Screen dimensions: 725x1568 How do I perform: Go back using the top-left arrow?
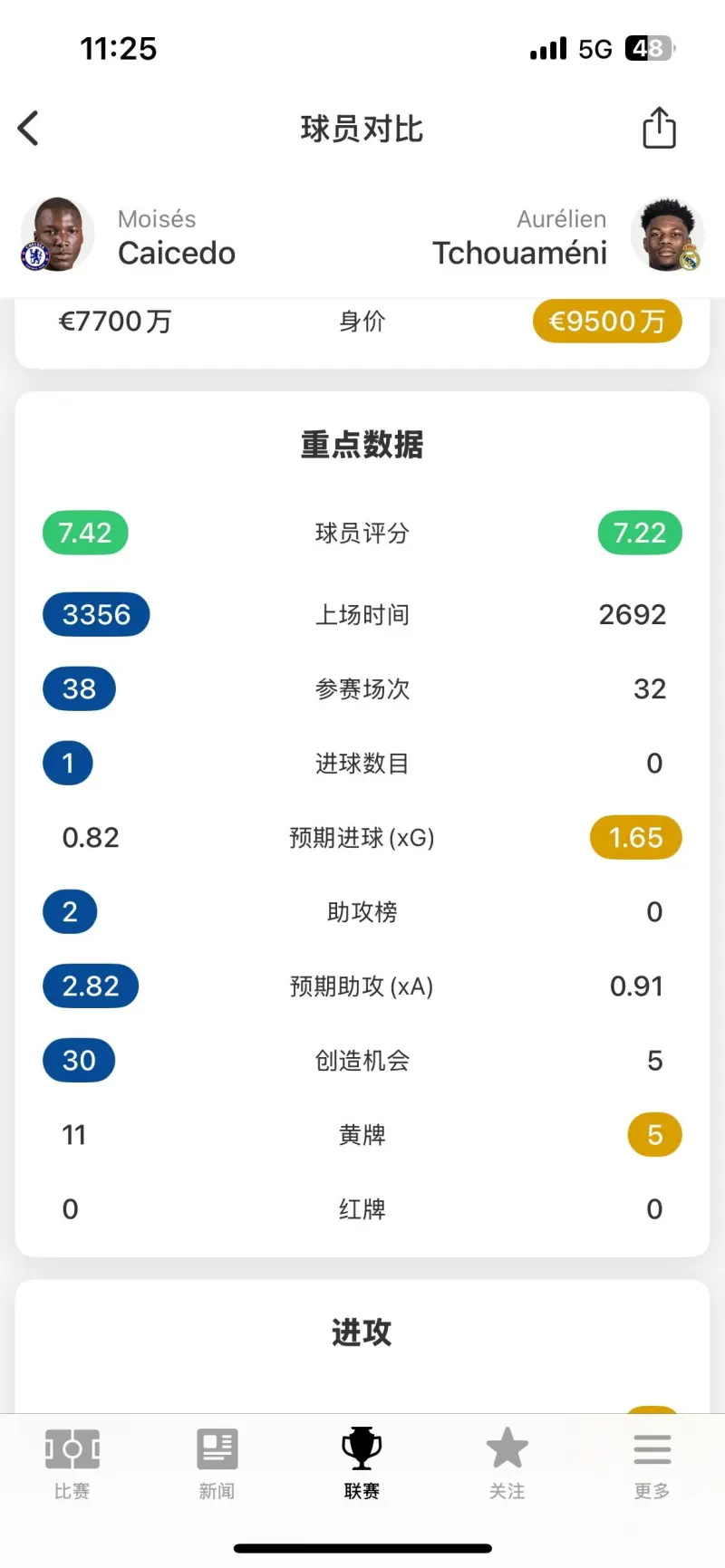tap(28, 128)
